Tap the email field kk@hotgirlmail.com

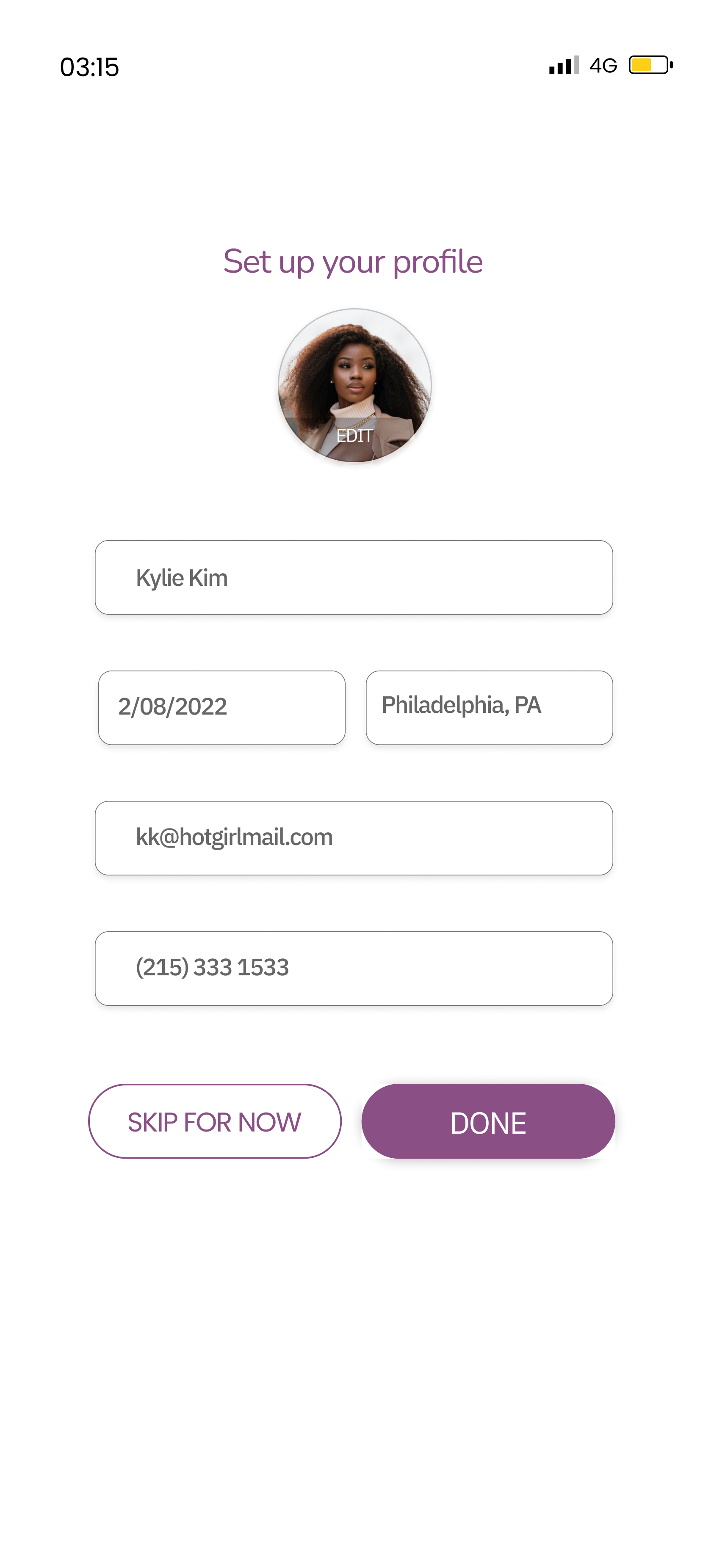[x=354, y=838]
